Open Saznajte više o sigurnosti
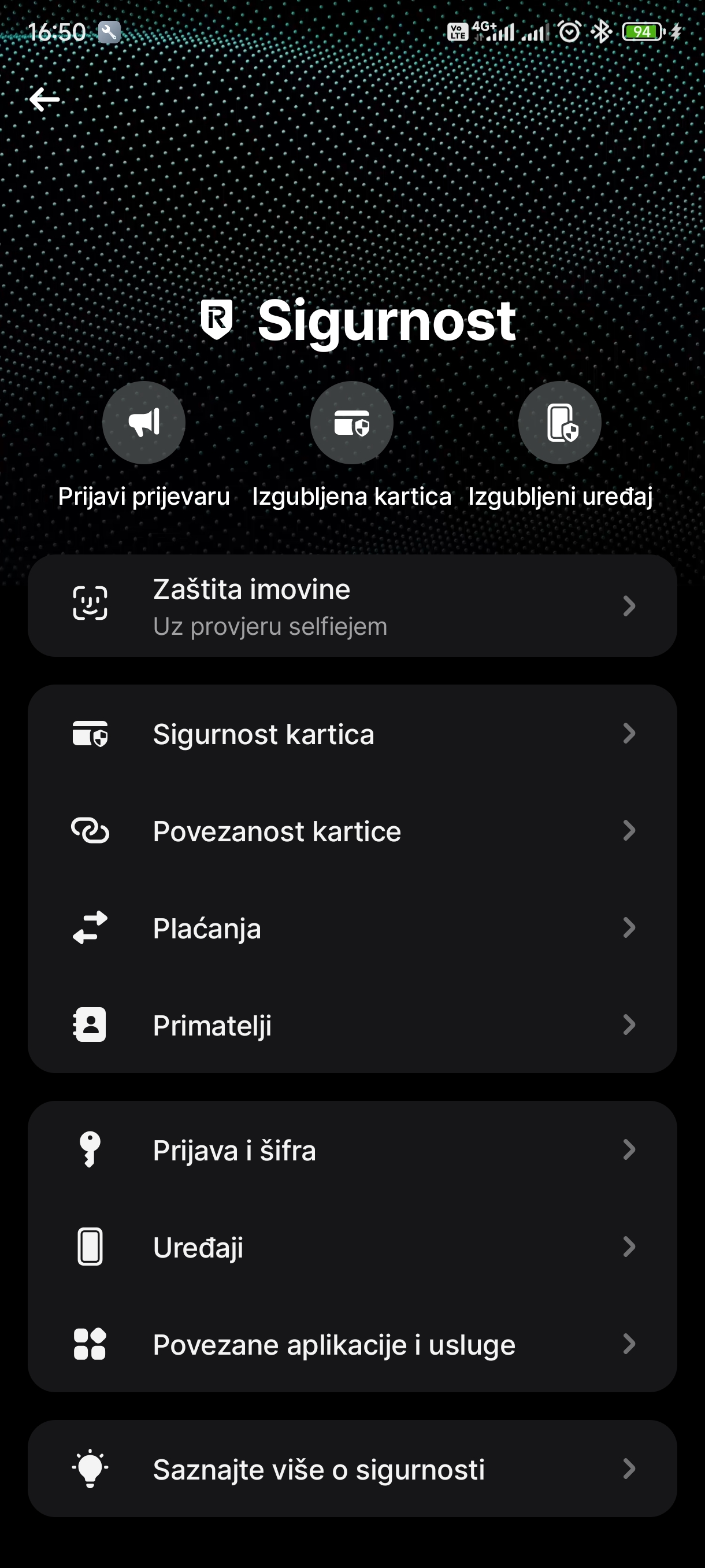 [352, 1469]
